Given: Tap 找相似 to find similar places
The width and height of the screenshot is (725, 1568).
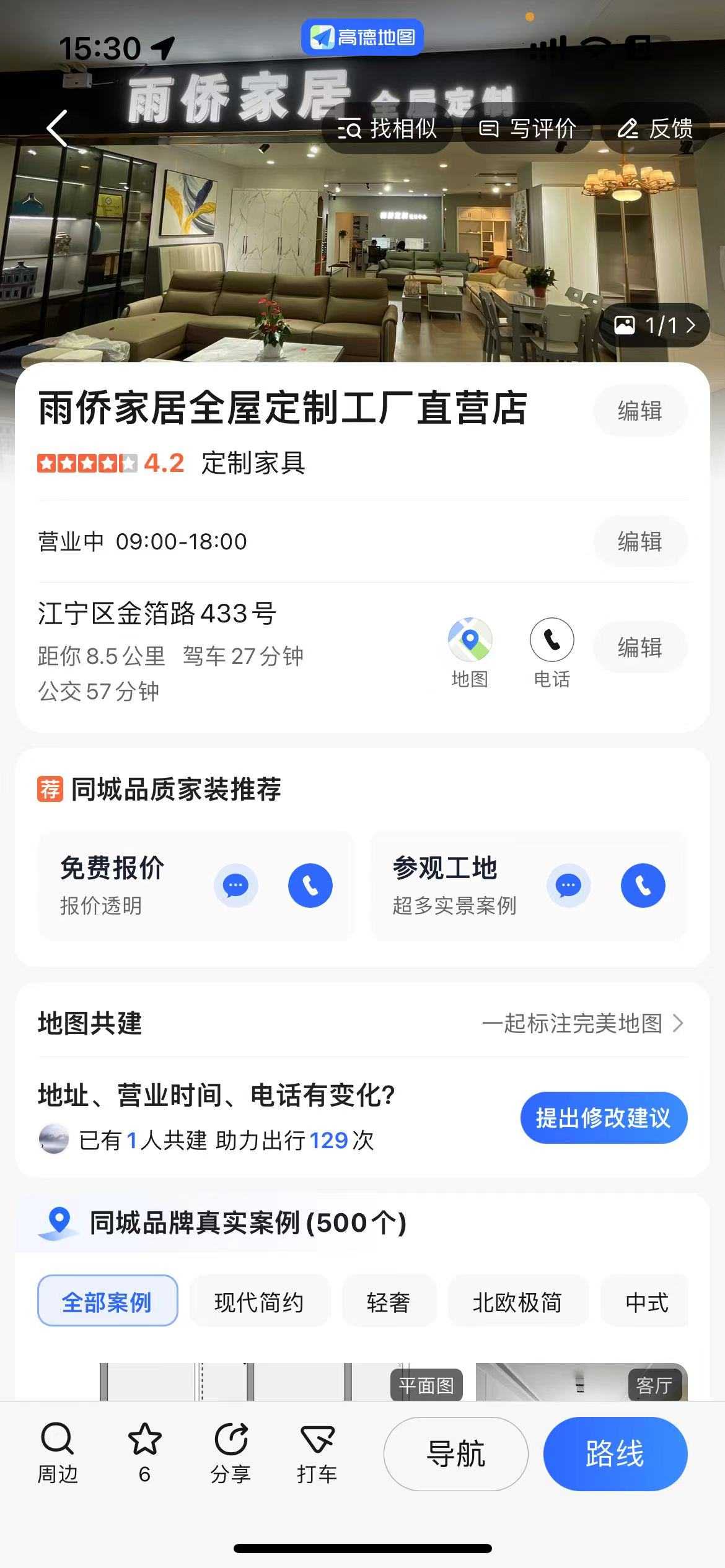Looking at the screenshot, I should 387,129.
